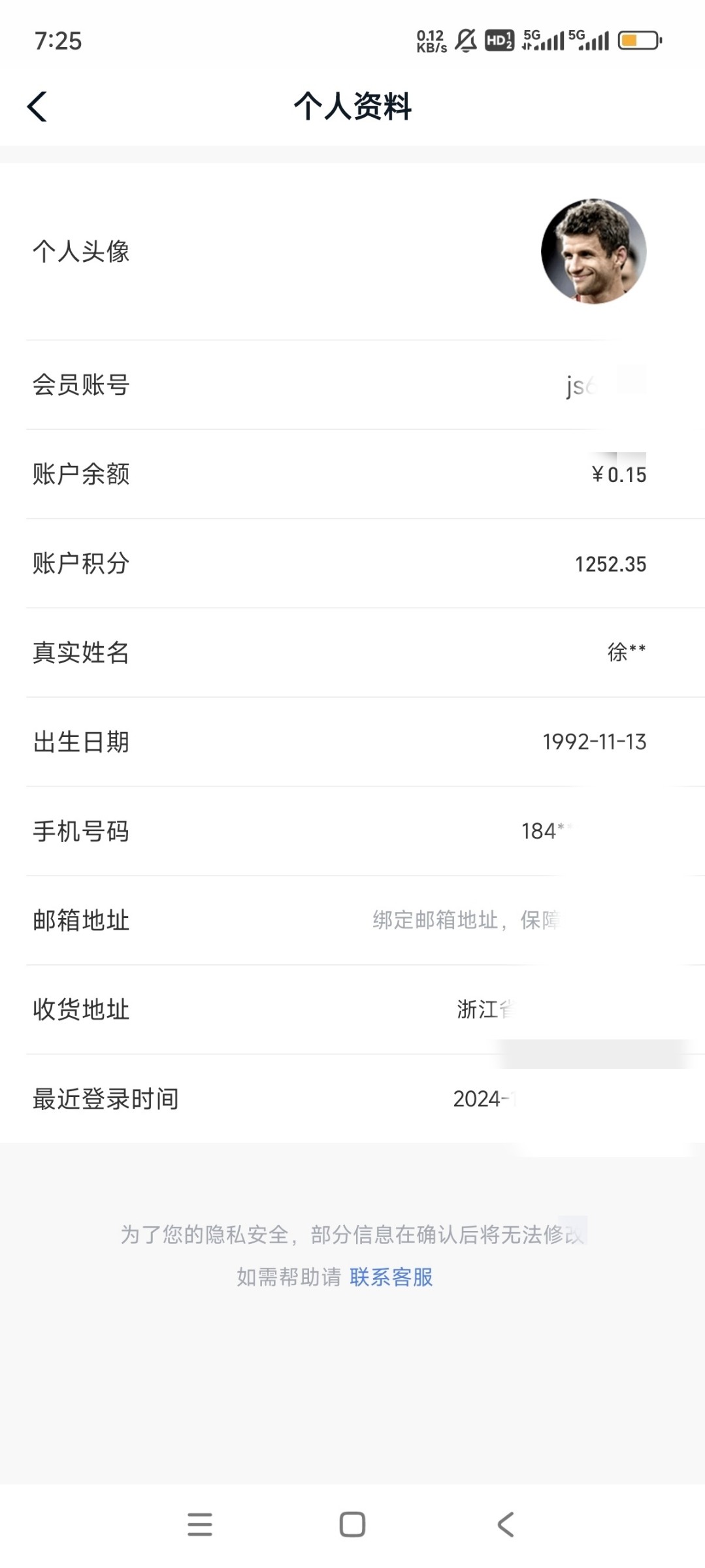Open the 邮箱地址 row to bind email

click(353, 920)
